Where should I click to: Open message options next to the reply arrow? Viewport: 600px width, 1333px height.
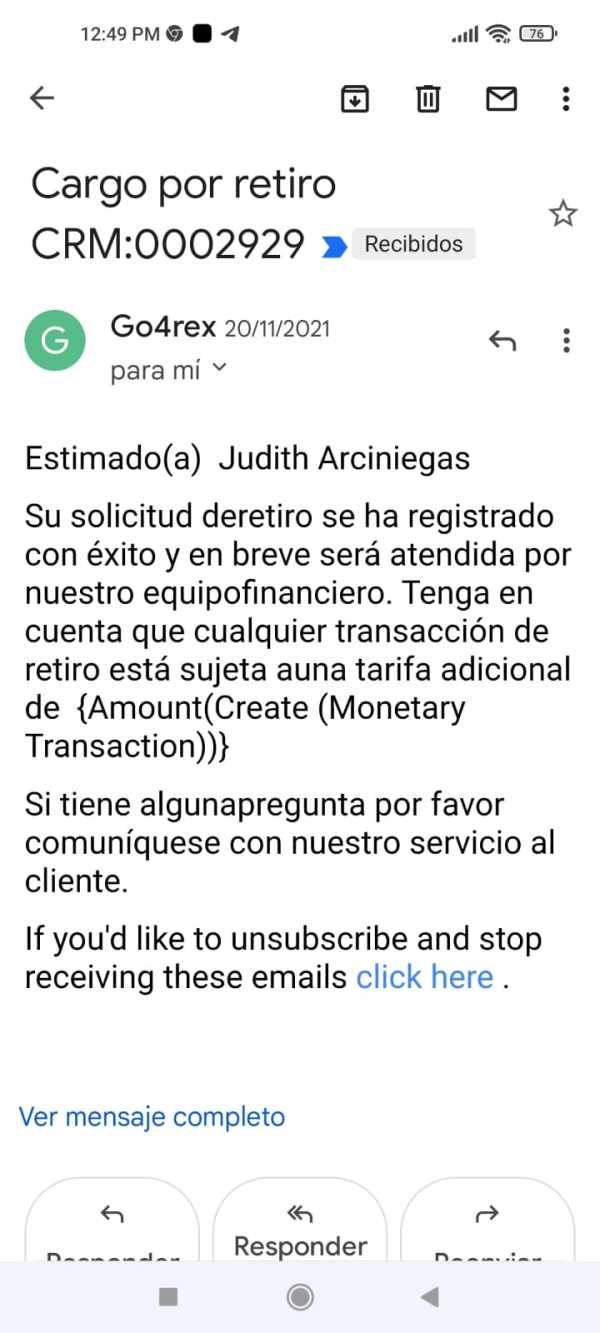[x=566, y=341]
